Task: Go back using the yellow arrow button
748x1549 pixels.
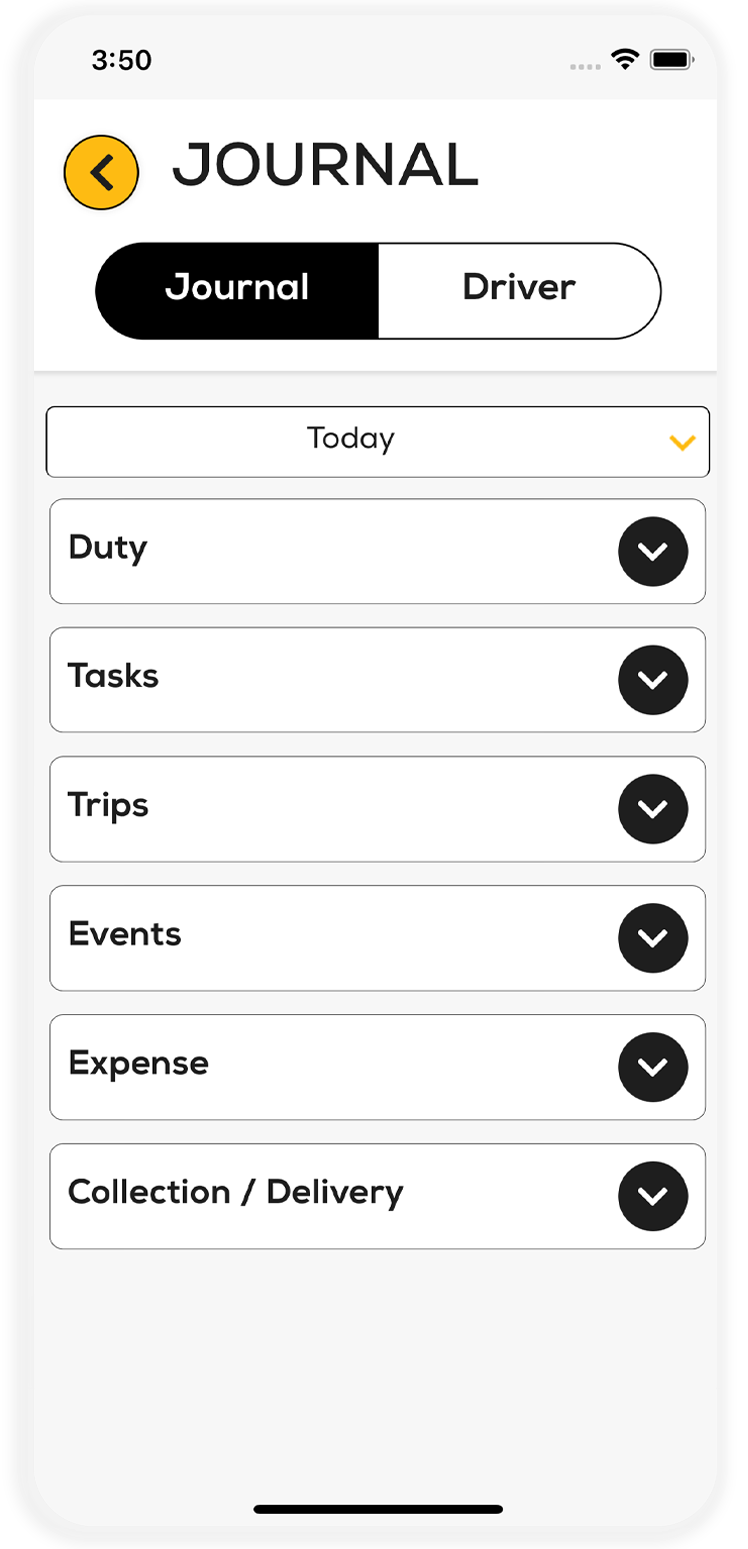Action: click(x=101, y=173)
